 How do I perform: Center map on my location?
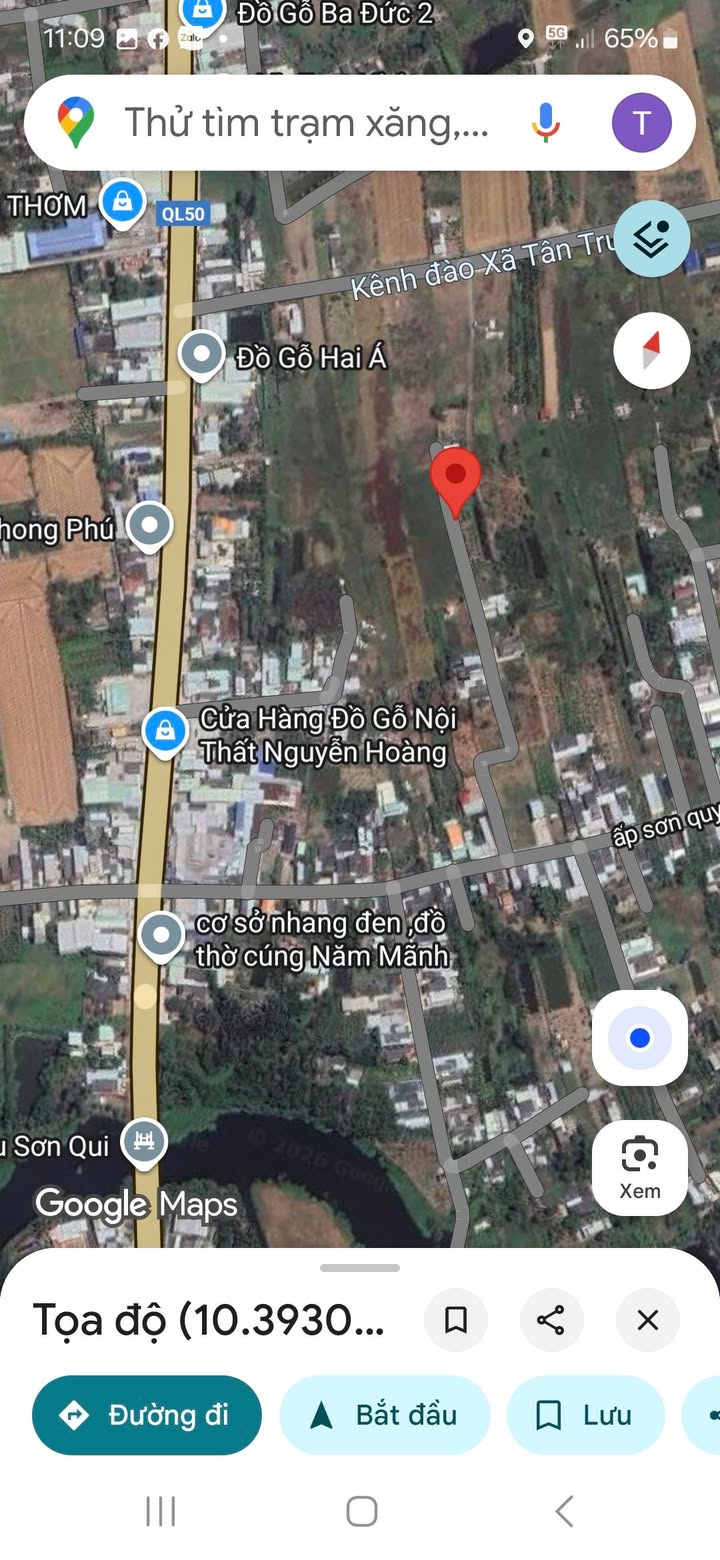pyautogui.click(x=640, y=1038)
